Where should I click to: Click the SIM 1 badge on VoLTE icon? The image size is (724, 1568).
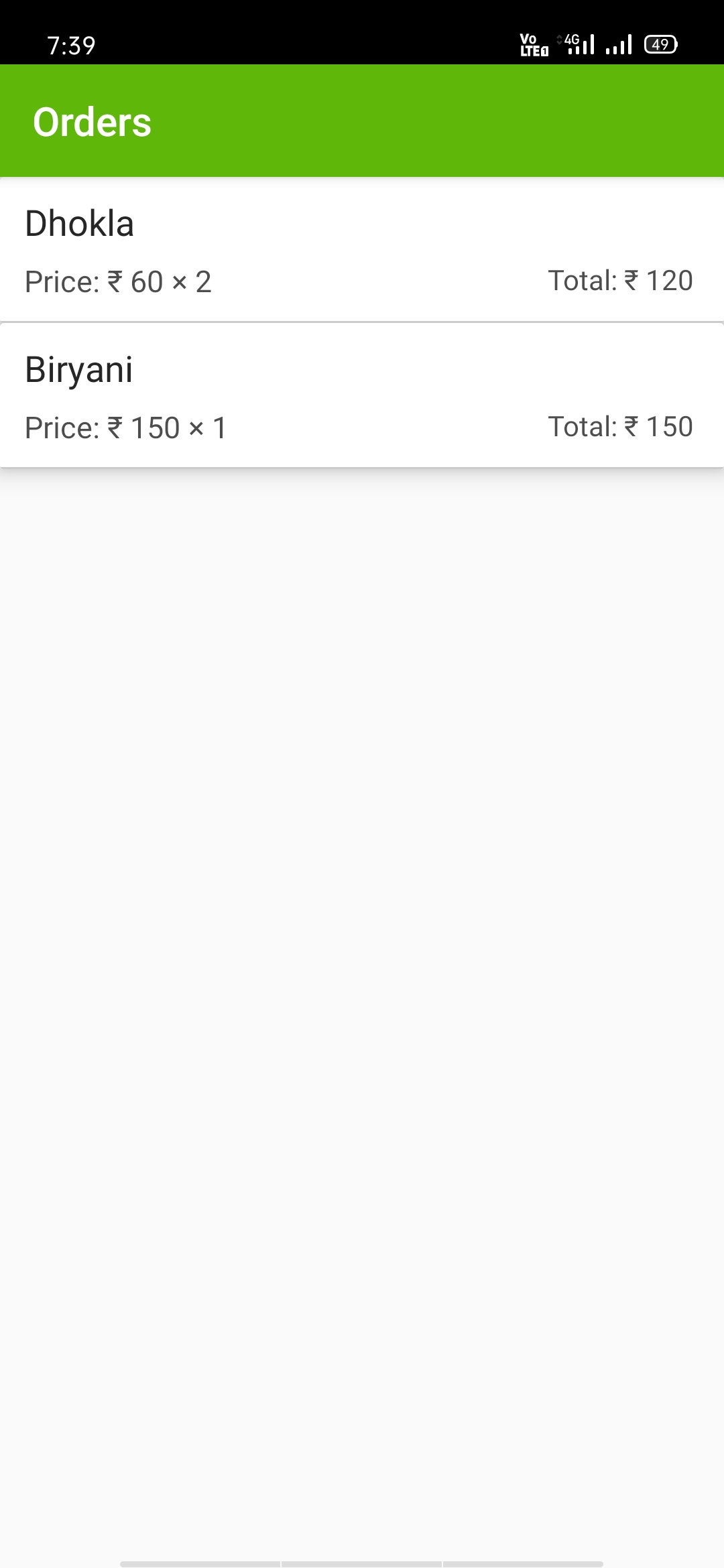(544, 50)
